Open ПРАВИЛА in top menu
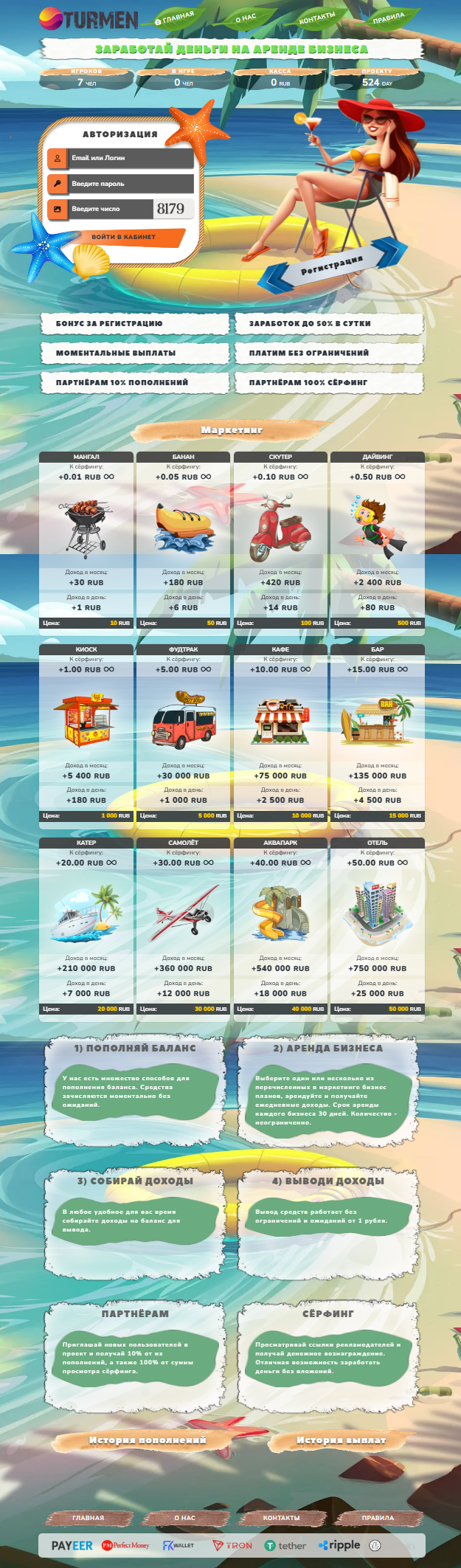This screenshot has height=1568, width=461. click(389, 18)
